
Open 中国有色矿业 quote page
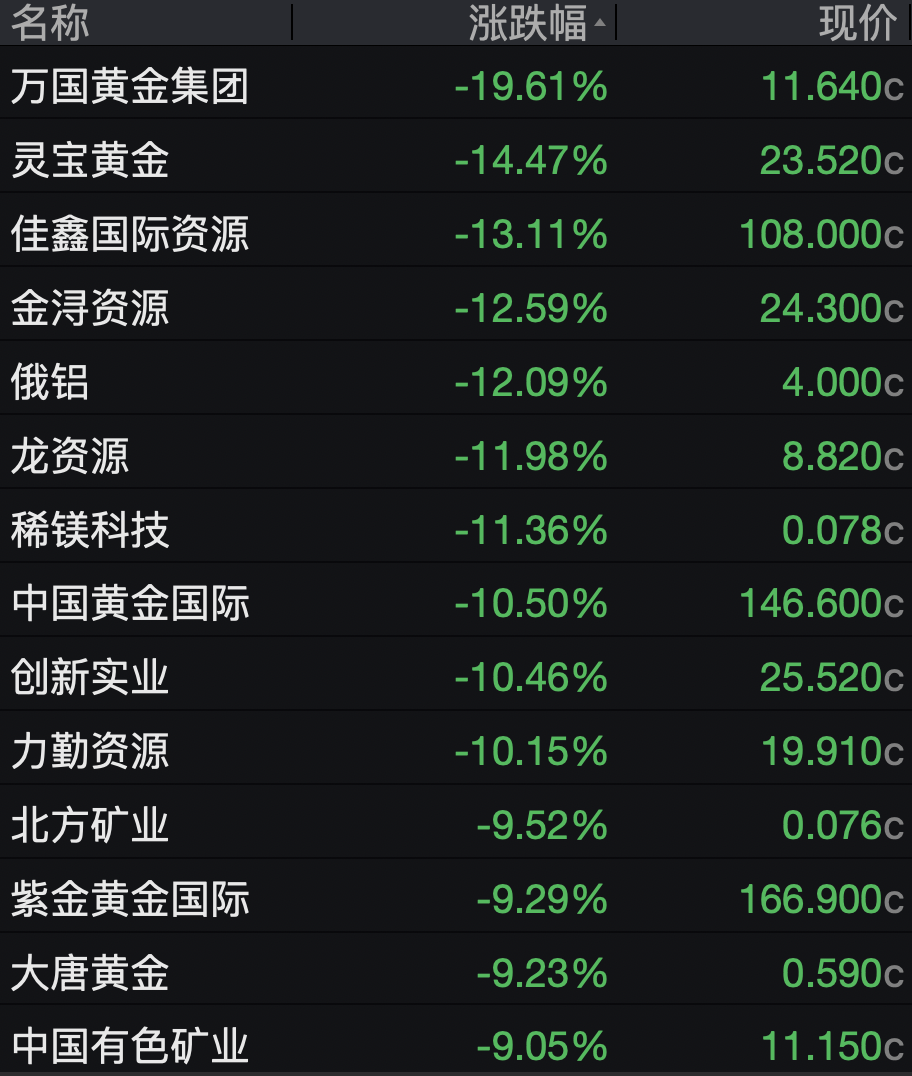point(130,1047)
